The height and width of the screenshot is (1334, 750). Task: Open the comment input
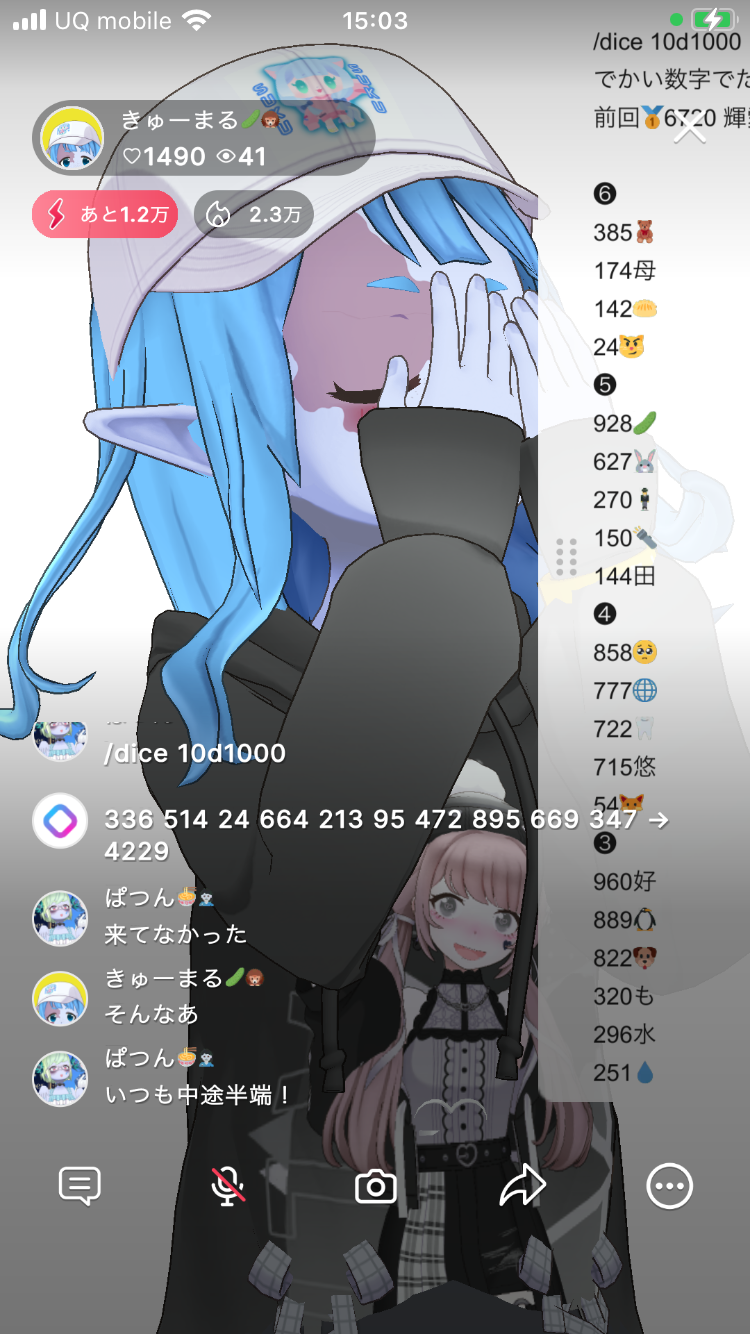click(80, 1187)
